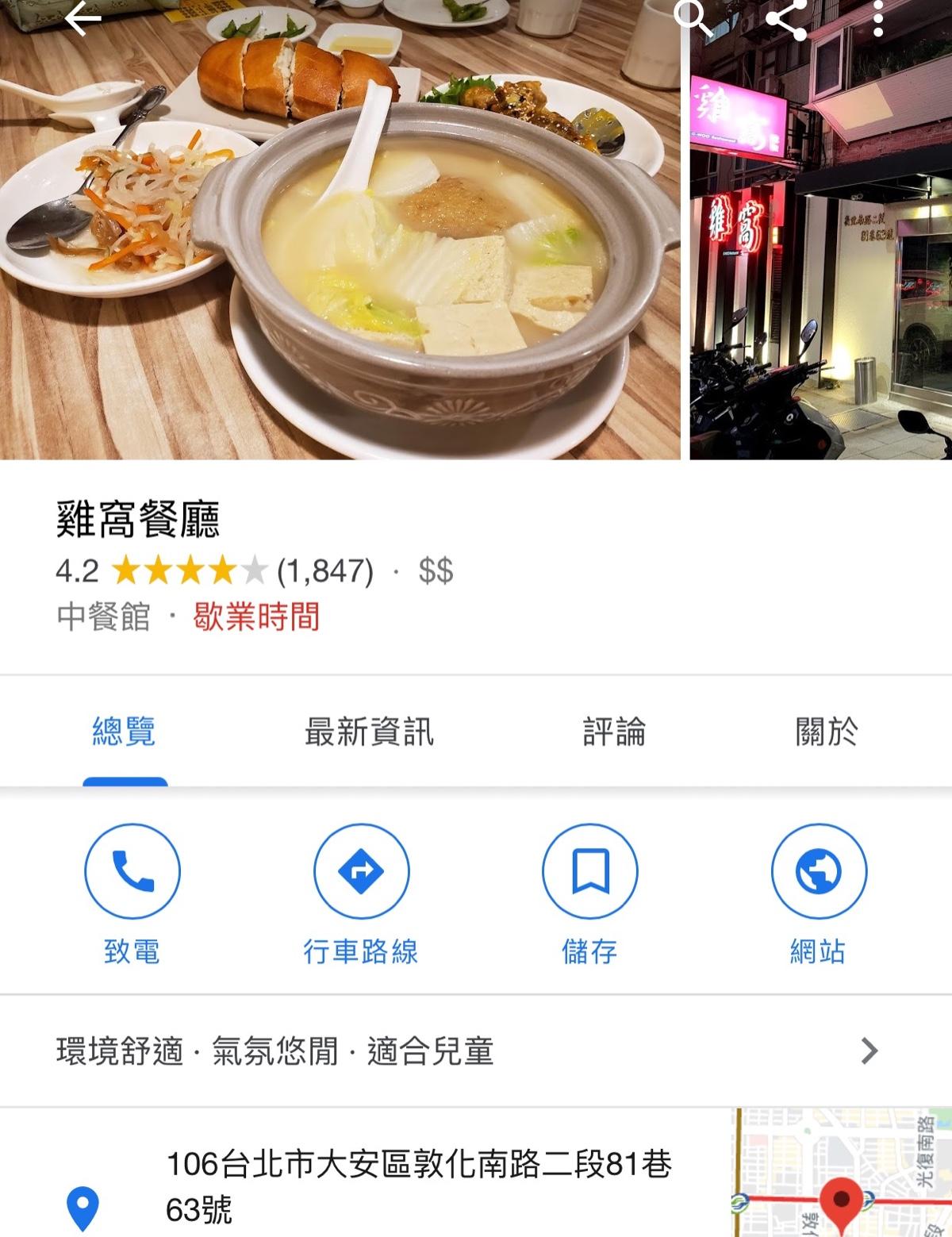Image resolution: width=952 pixels, height=1237 pixels.
Task: Open search from the top bar
Action: pyautogui.click(x=693, y=17)
